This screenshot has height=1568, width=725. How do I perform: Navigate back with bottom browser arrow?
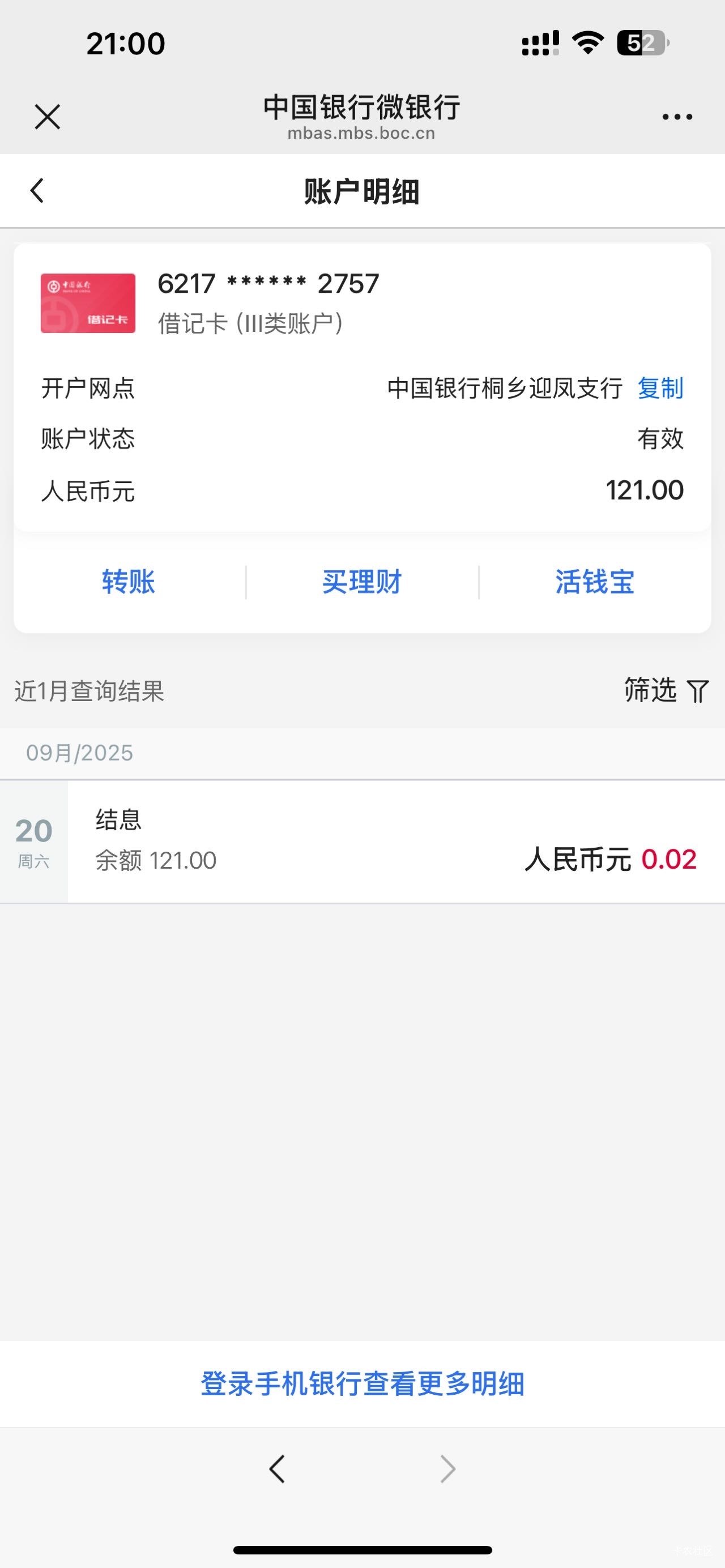[277, 1469]
